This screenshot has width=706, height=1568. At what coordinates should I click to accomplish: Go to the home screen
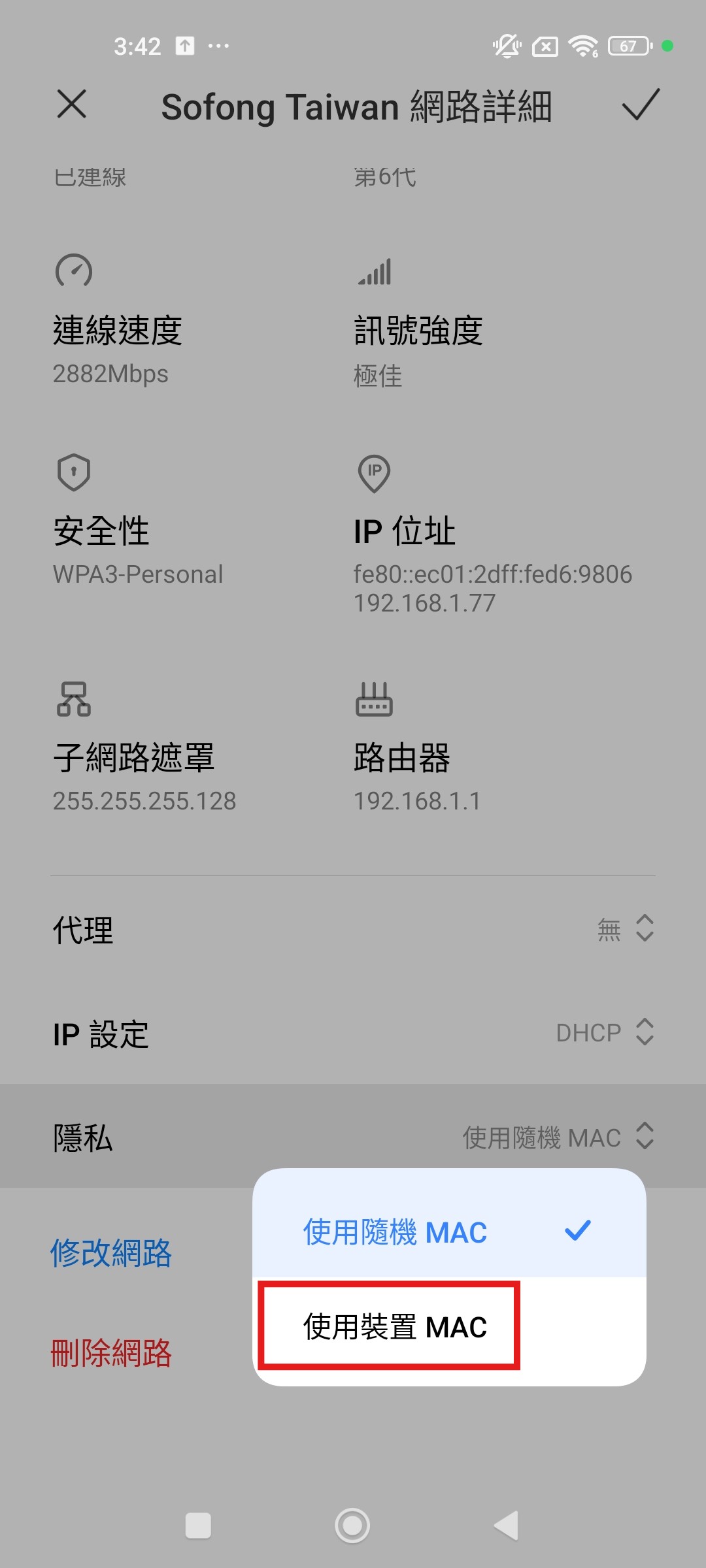click(x=352, y=1526)
